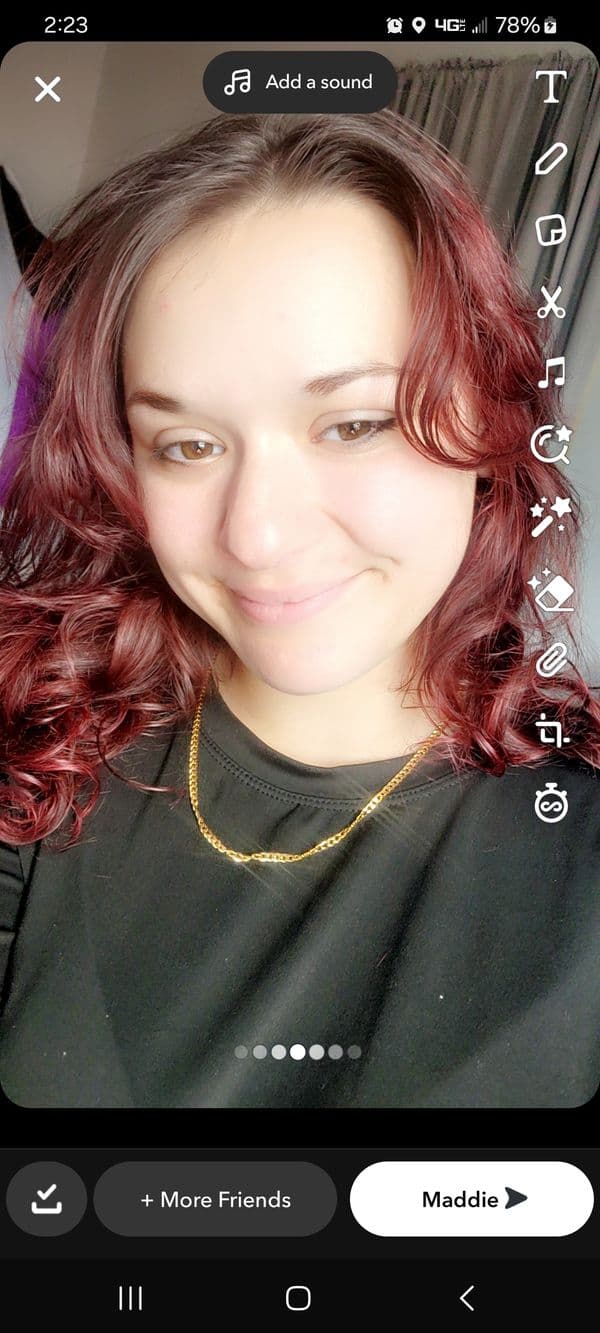Open the scissors cutout tool

click(x=551, y=301)
